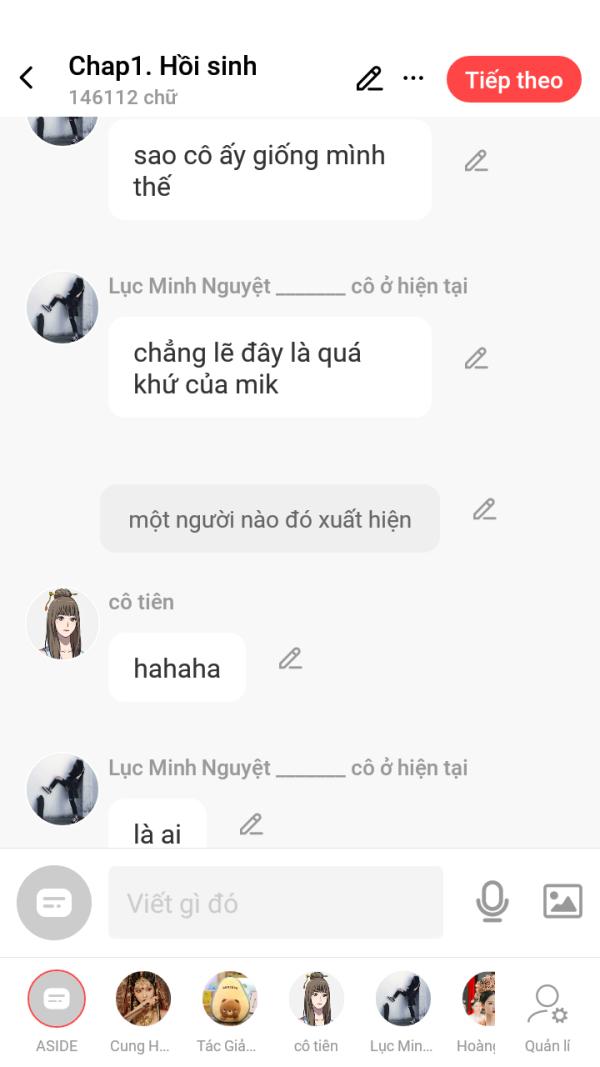The image size is (600, 1067).
Task: Choose character Tác Giả... to speak
Action: click(229, 1012)
